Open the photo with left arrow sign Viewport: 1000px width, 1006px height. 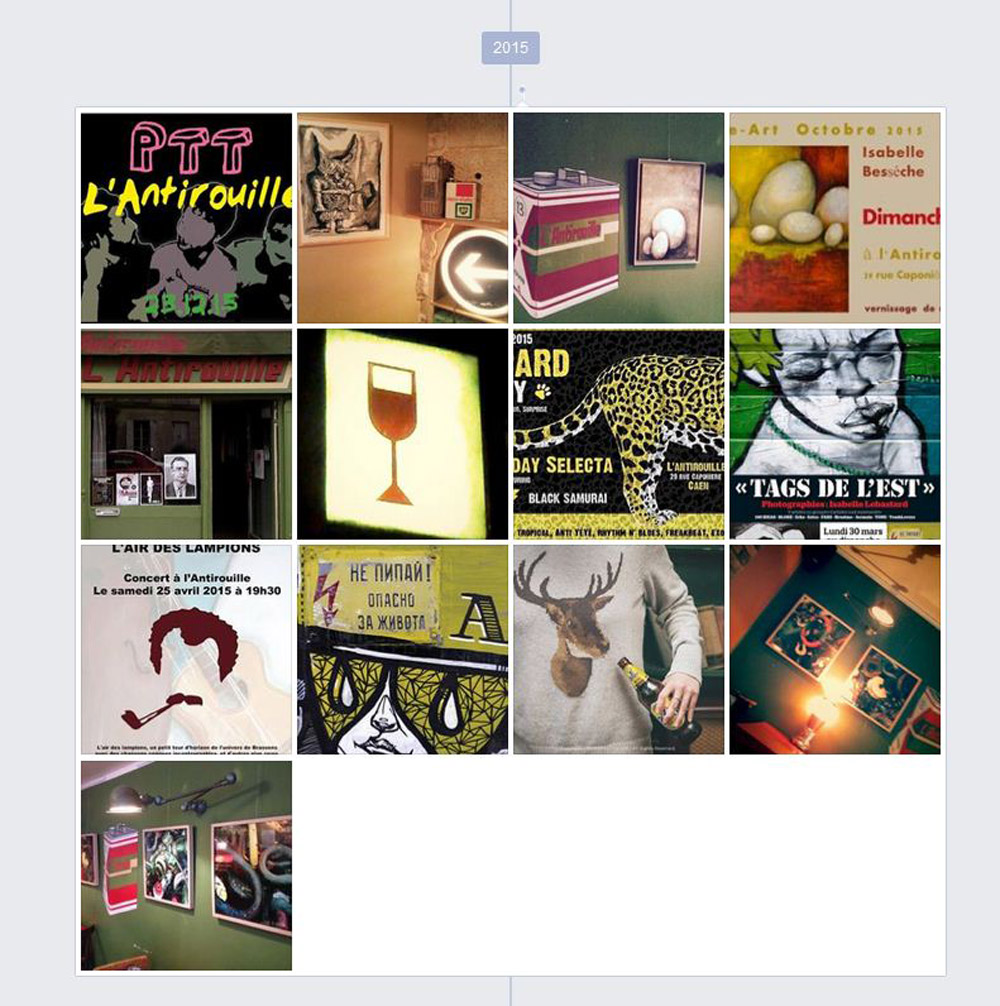(402, 218)
